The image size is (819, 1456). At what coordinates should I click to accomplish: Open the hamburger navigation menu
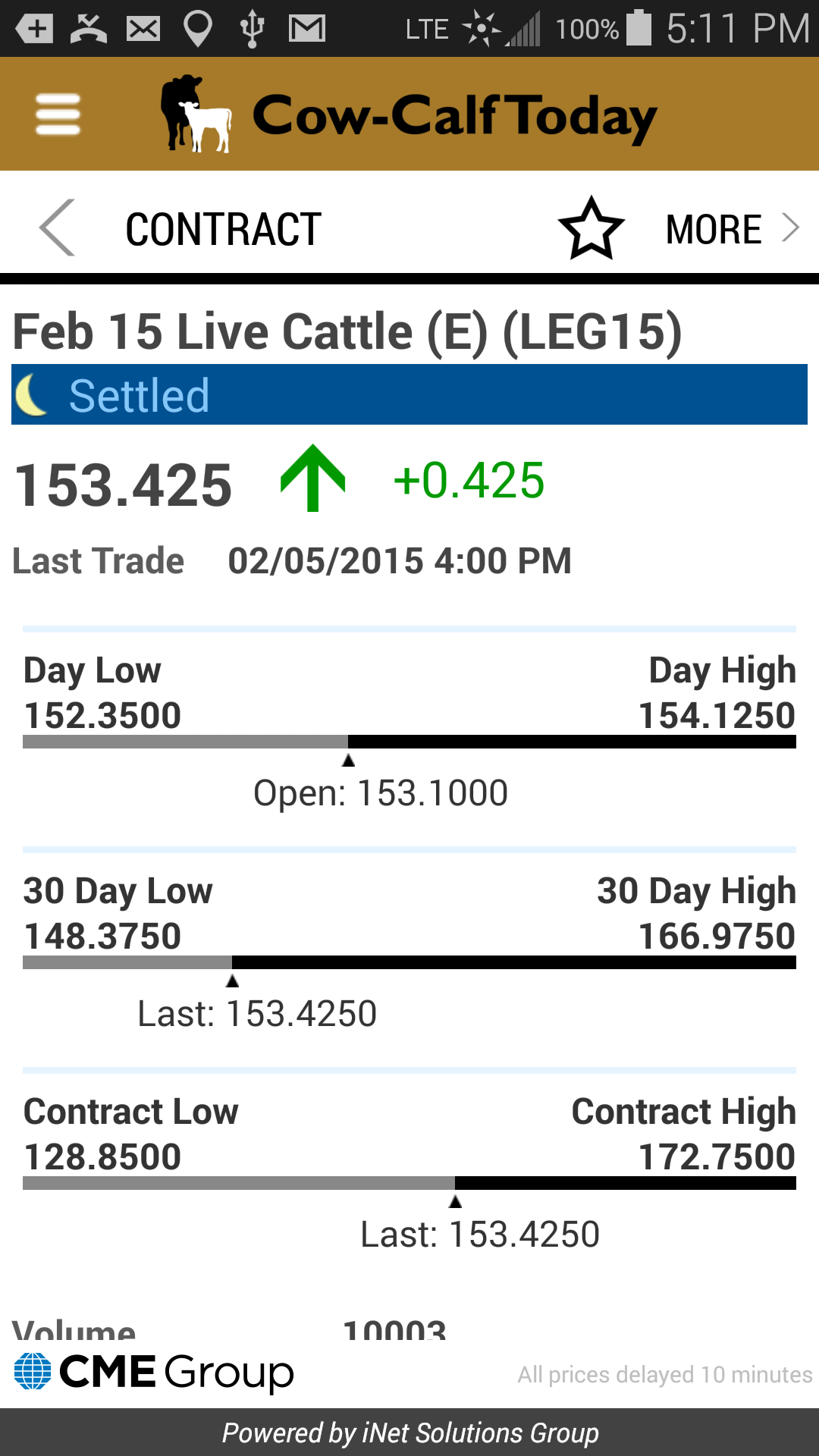(x=58, y=115)
